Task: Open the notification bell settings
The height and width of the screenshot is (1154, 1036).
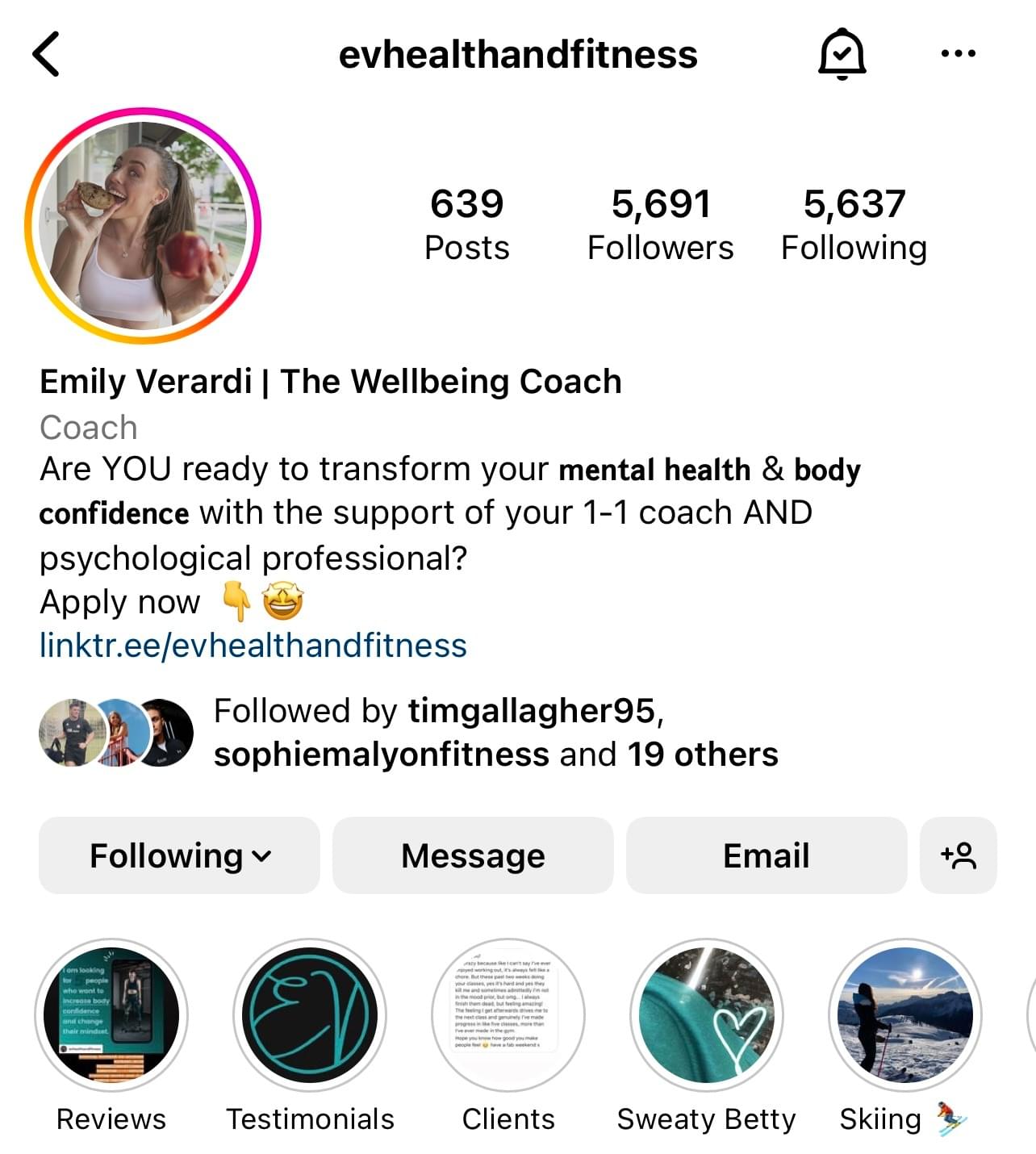Action: click(x=842, y=54)
